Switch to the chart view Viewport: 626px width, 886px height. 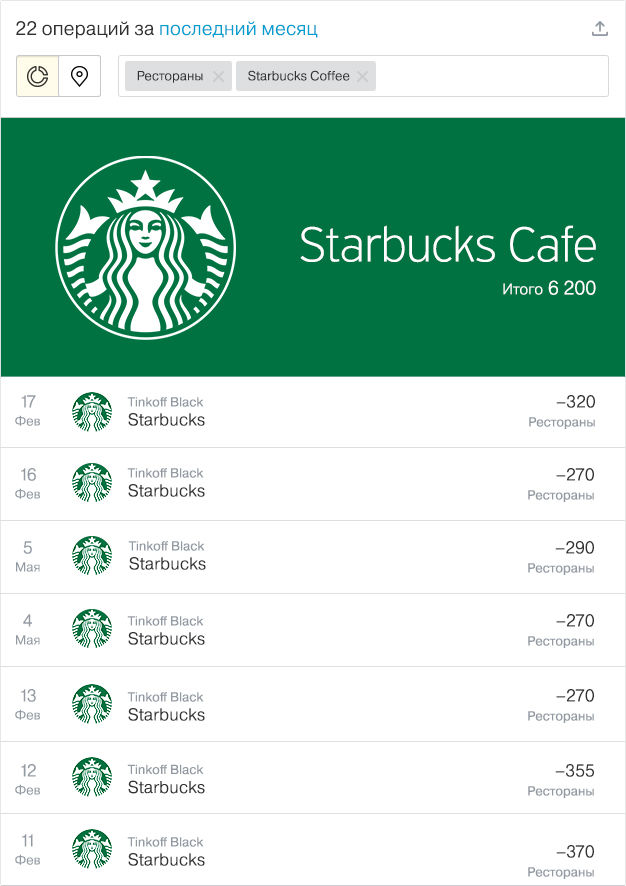(38, 76)
